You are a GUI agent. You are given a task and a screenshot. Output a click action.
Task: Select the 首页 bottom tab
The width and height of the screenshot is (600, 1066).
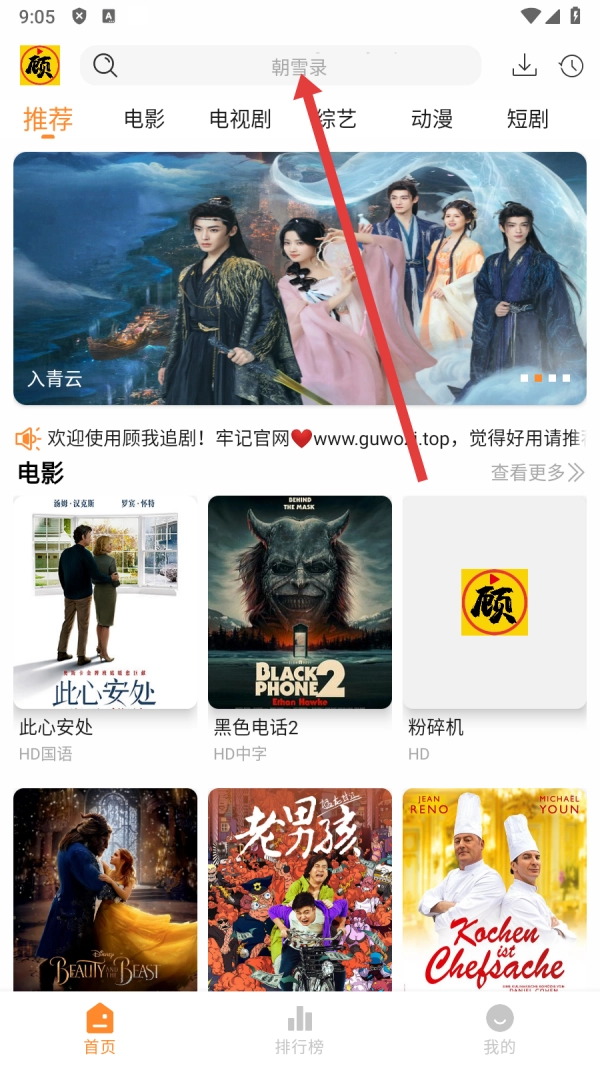click(100, 1030)
